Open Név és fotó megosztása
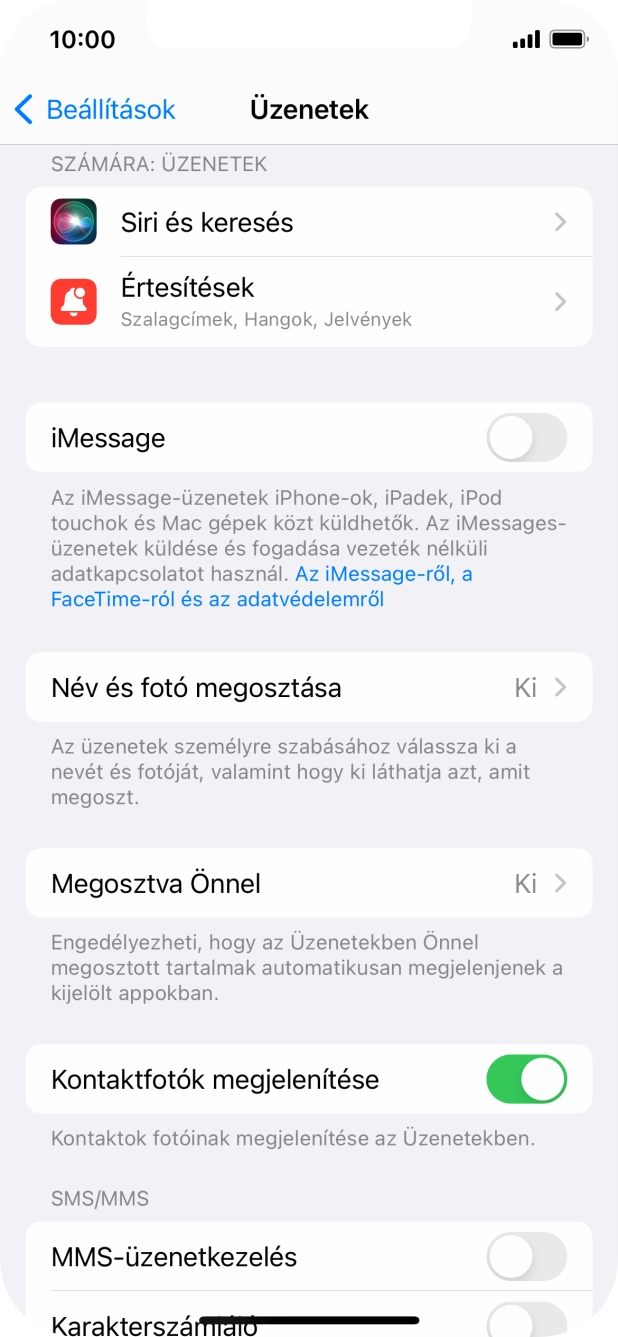 [x=308, y=688]
